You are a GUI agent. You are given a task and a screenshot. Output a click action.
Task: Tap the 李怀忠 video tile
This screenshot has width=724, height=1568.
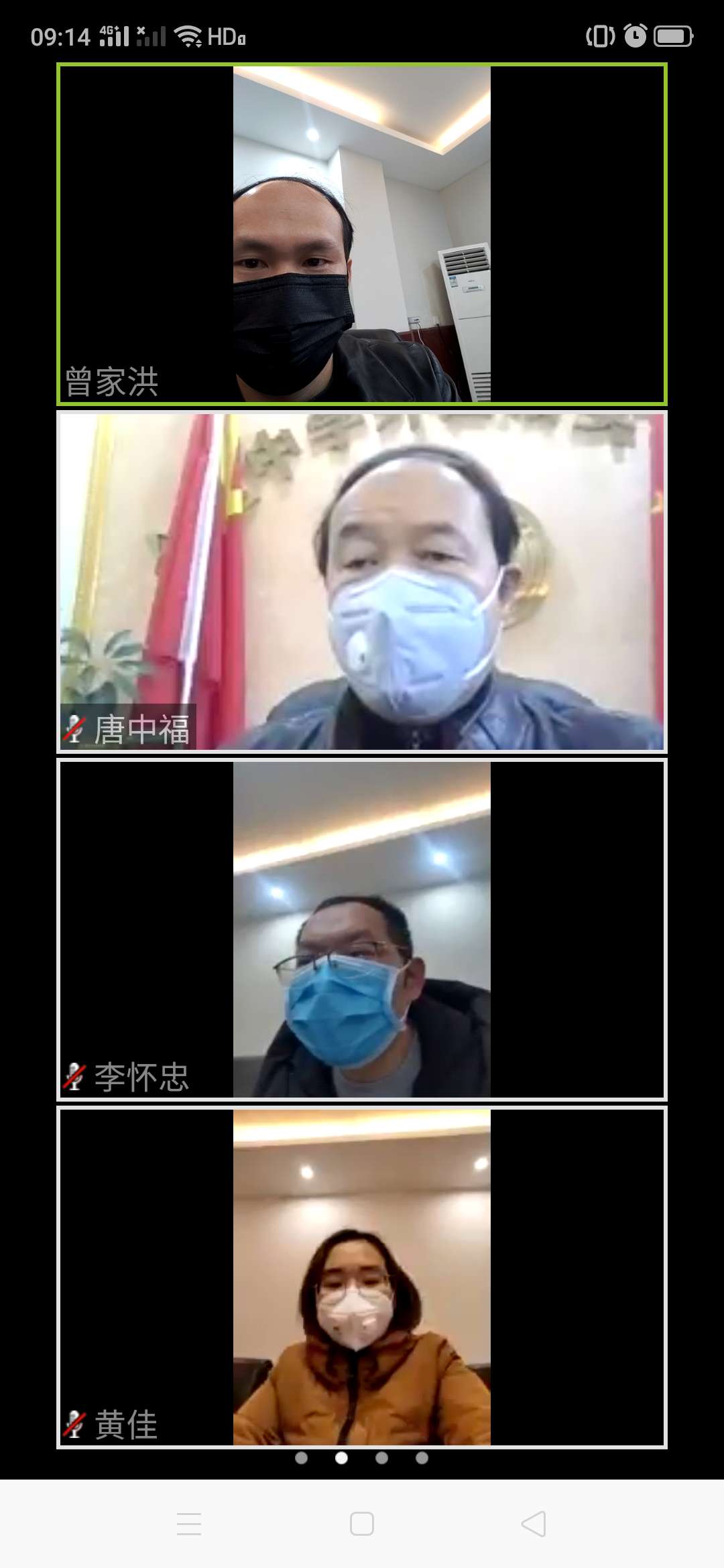[362, 929]
